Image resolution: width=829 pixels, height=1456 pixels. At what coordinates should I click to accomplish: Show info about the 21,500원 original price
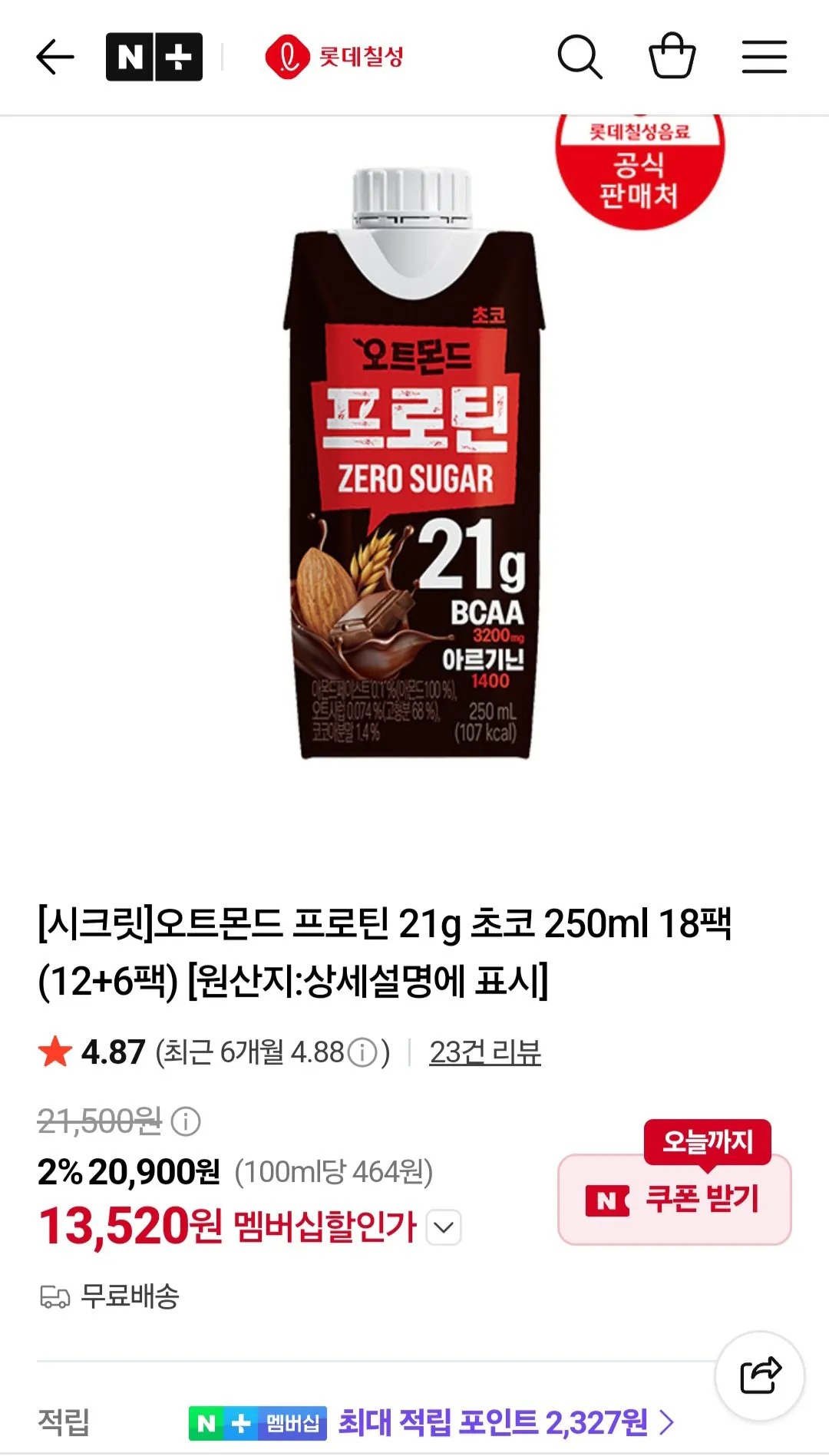pyautogui.click(x=186, y=1121)
